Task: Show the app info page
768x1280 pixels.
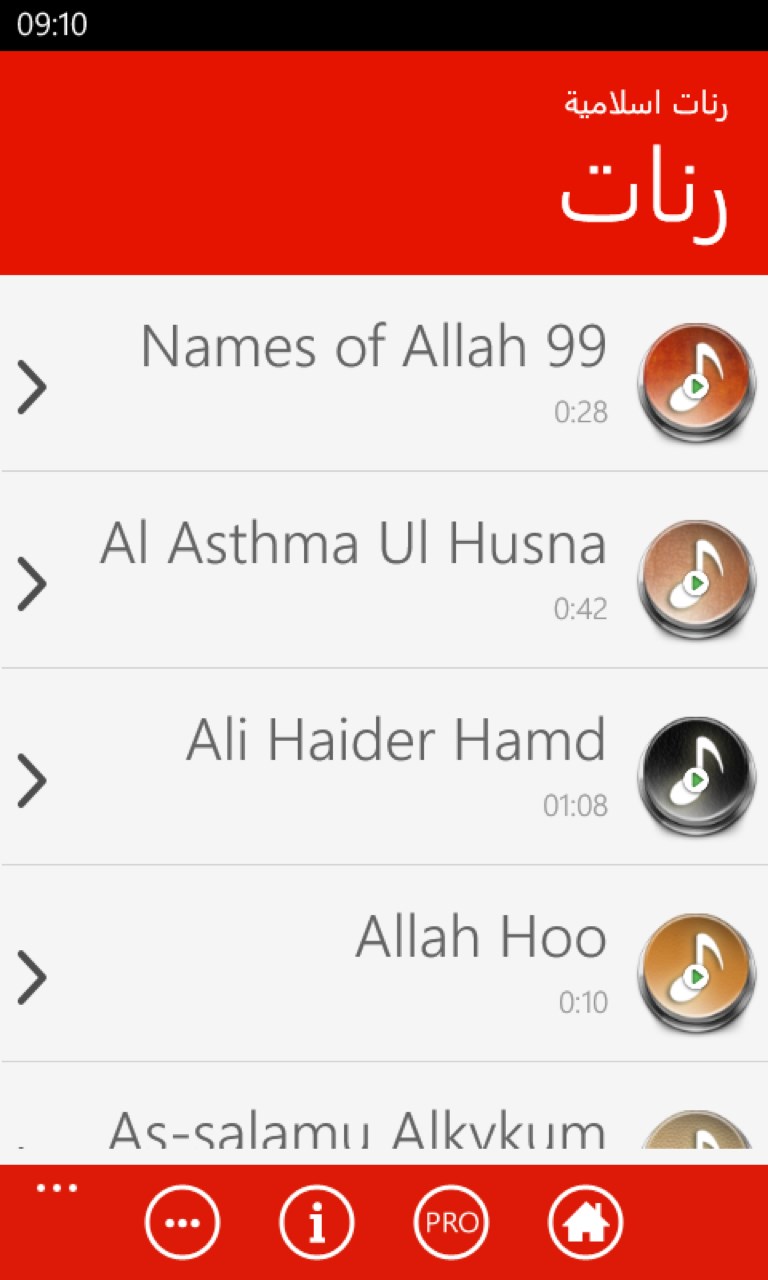Action: tap(317, 1222)
